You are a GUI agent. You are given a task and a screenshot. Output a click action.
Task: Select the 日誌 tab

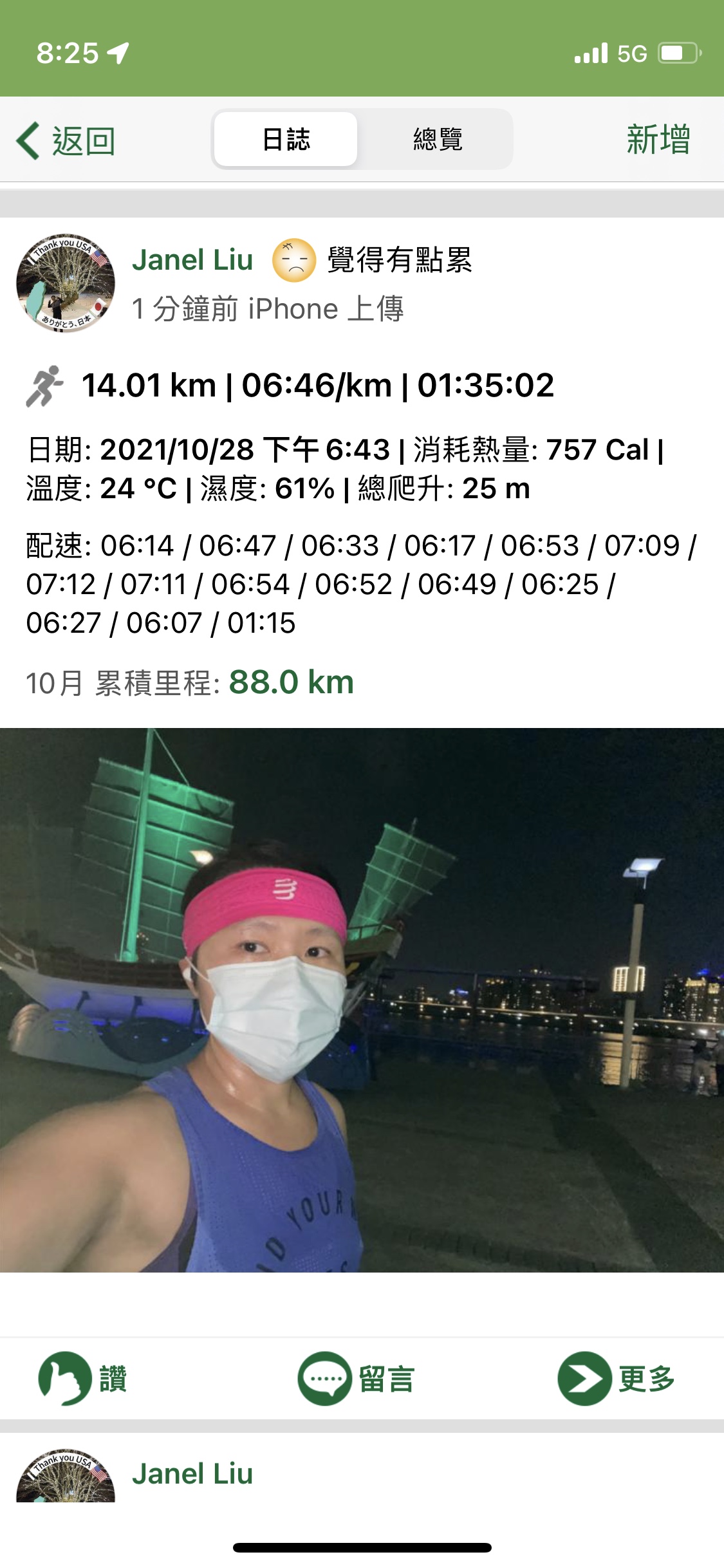(x=286, y=139)
